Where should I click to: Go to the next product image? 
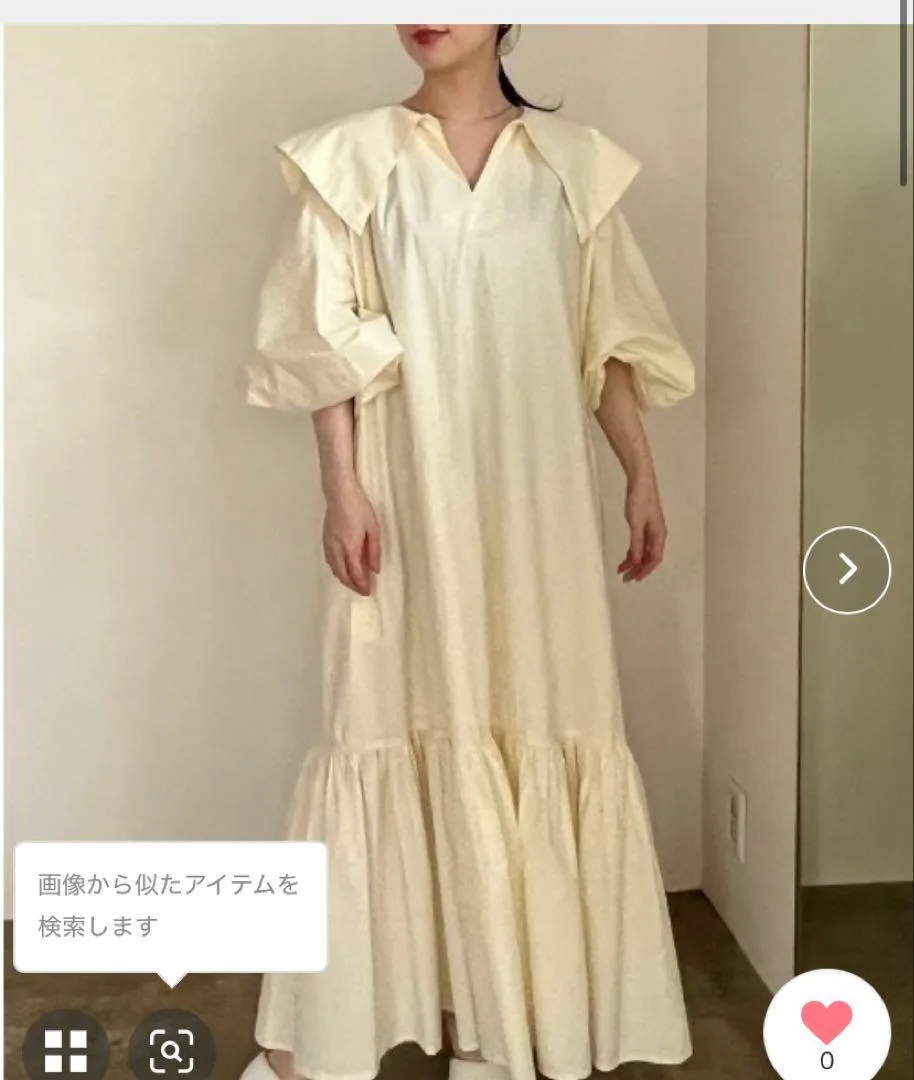pos(846,570)
